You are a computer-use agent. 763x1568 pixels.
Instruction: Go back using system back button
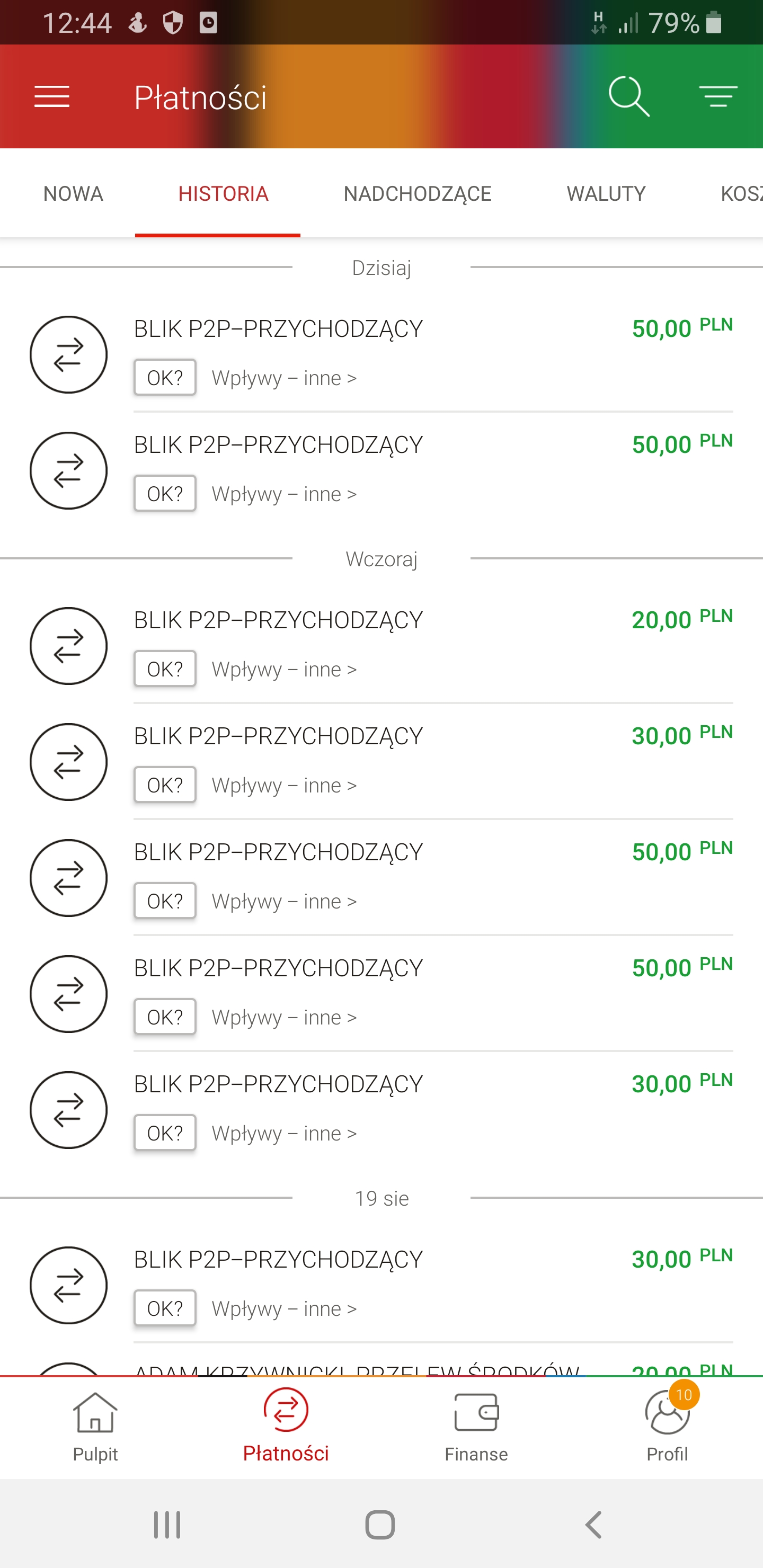pos(594,1524)
